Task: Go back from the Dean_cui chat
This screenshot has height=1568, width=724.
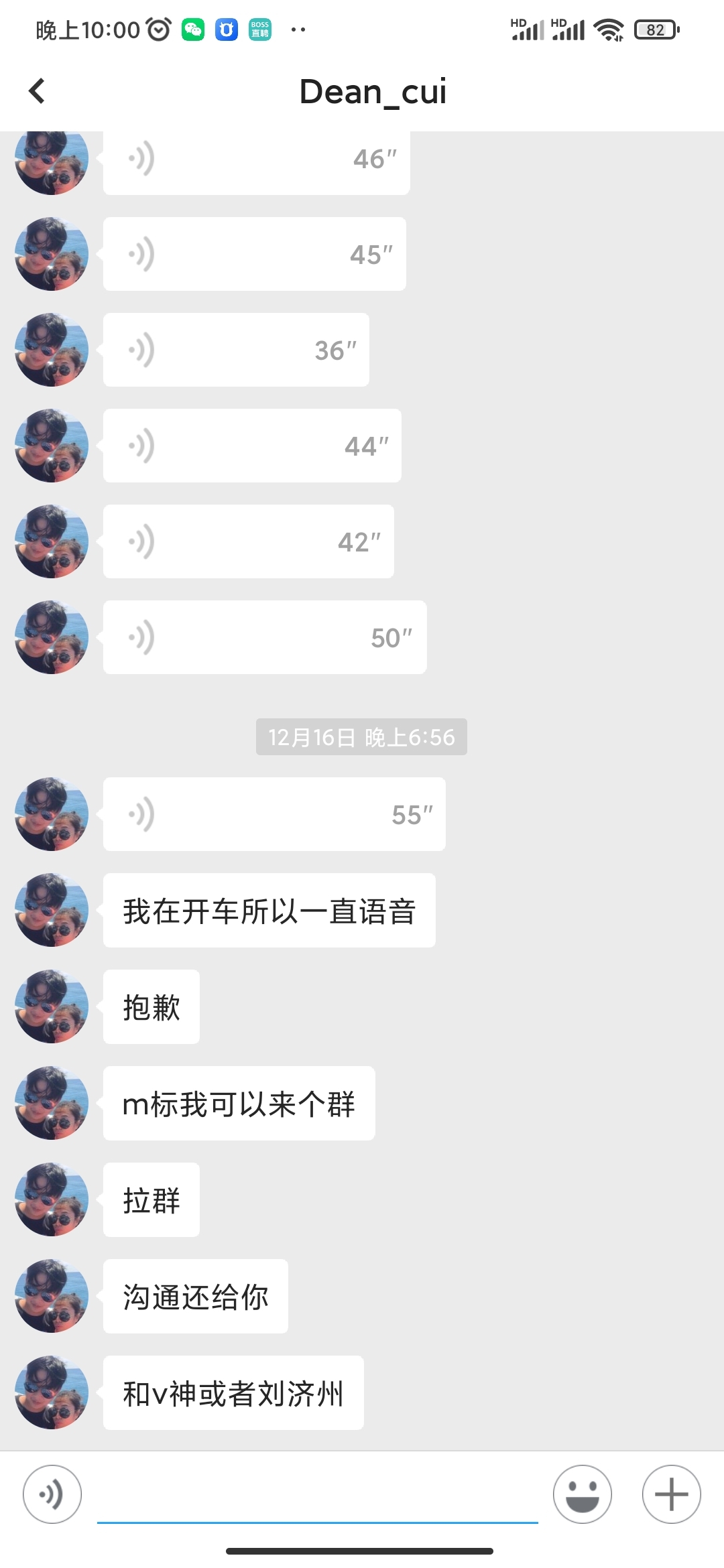Action: coord(38,91)
